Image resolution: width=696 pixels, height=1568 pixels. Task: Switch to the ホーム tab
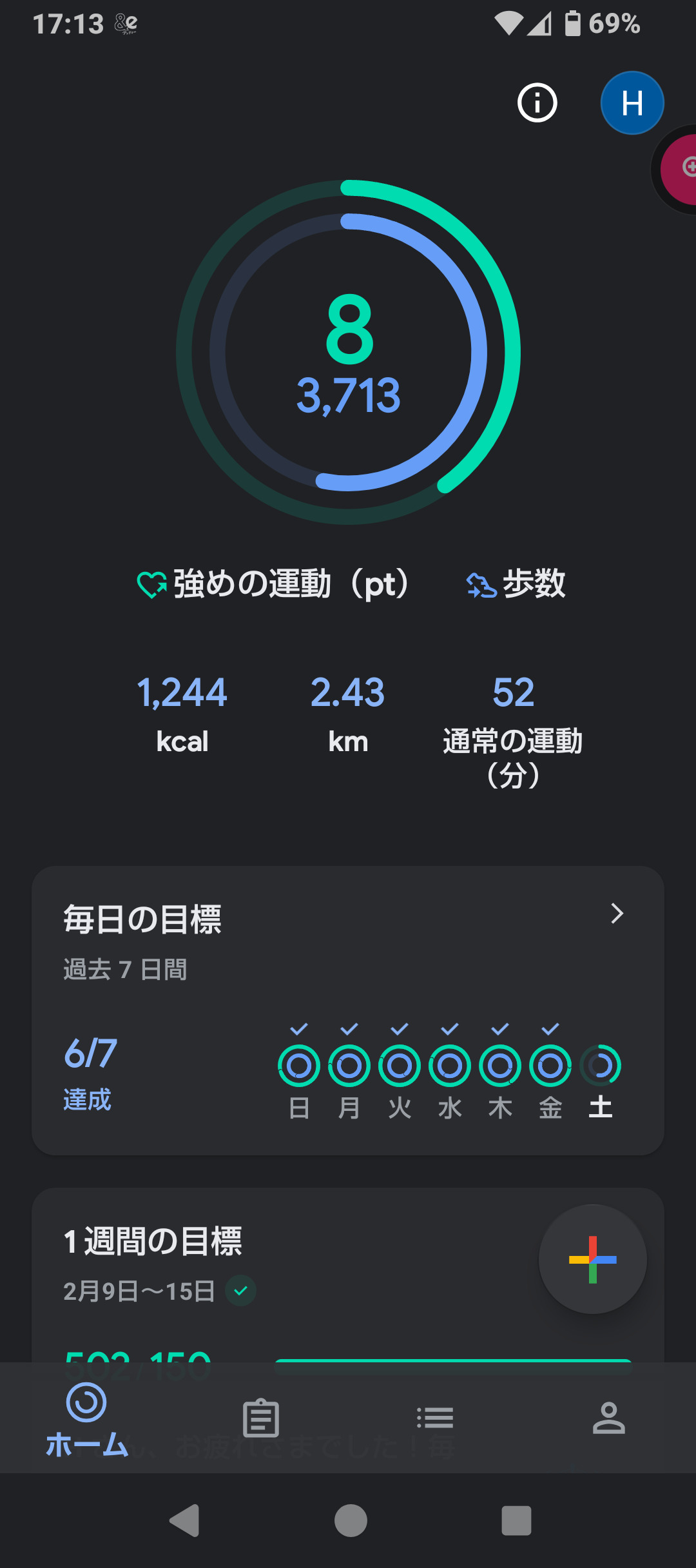pyautogui.click(x=87, y=1418)
